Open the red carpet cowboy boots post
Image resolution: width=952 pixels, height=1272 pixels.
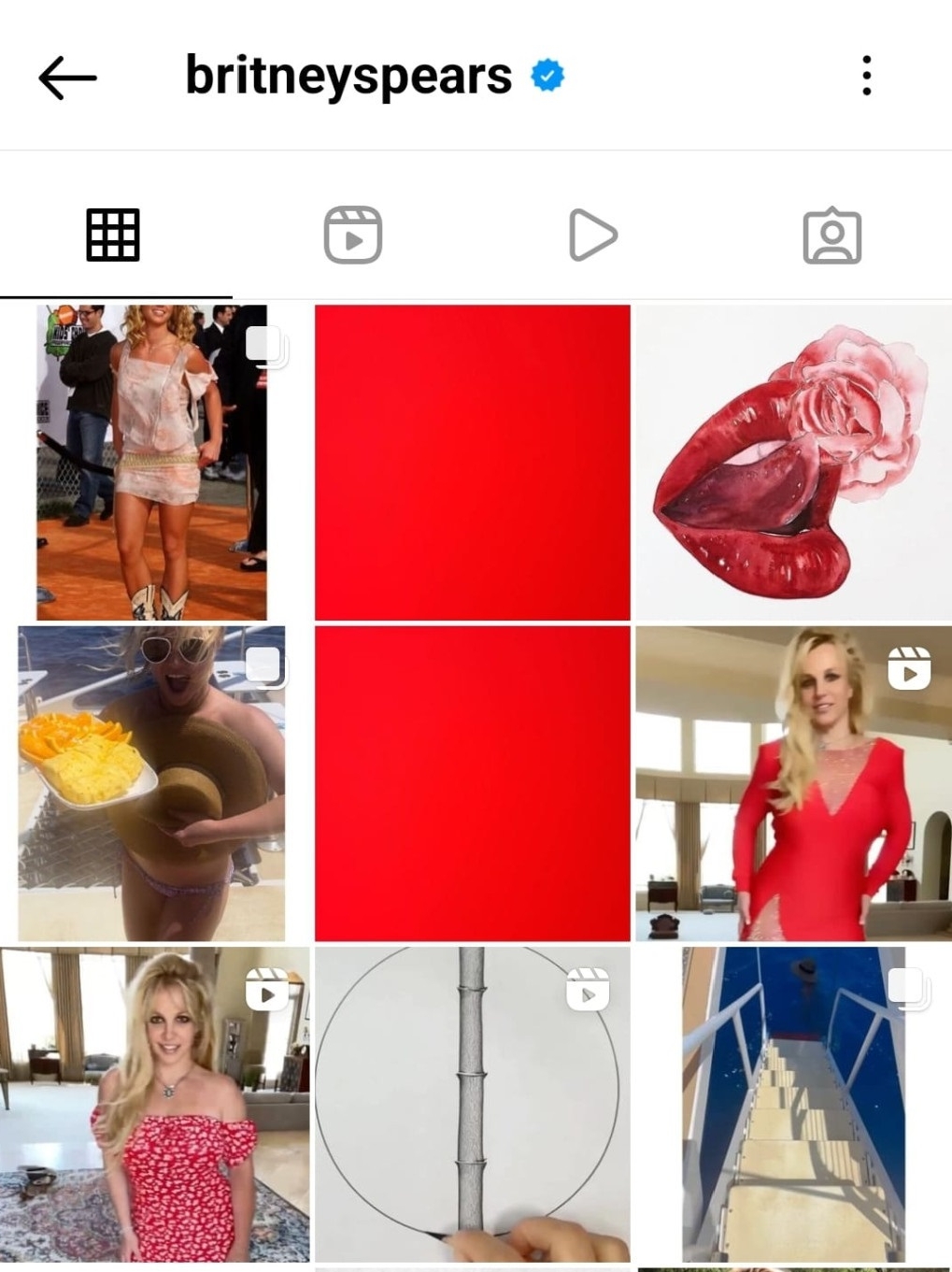[151, 463]
